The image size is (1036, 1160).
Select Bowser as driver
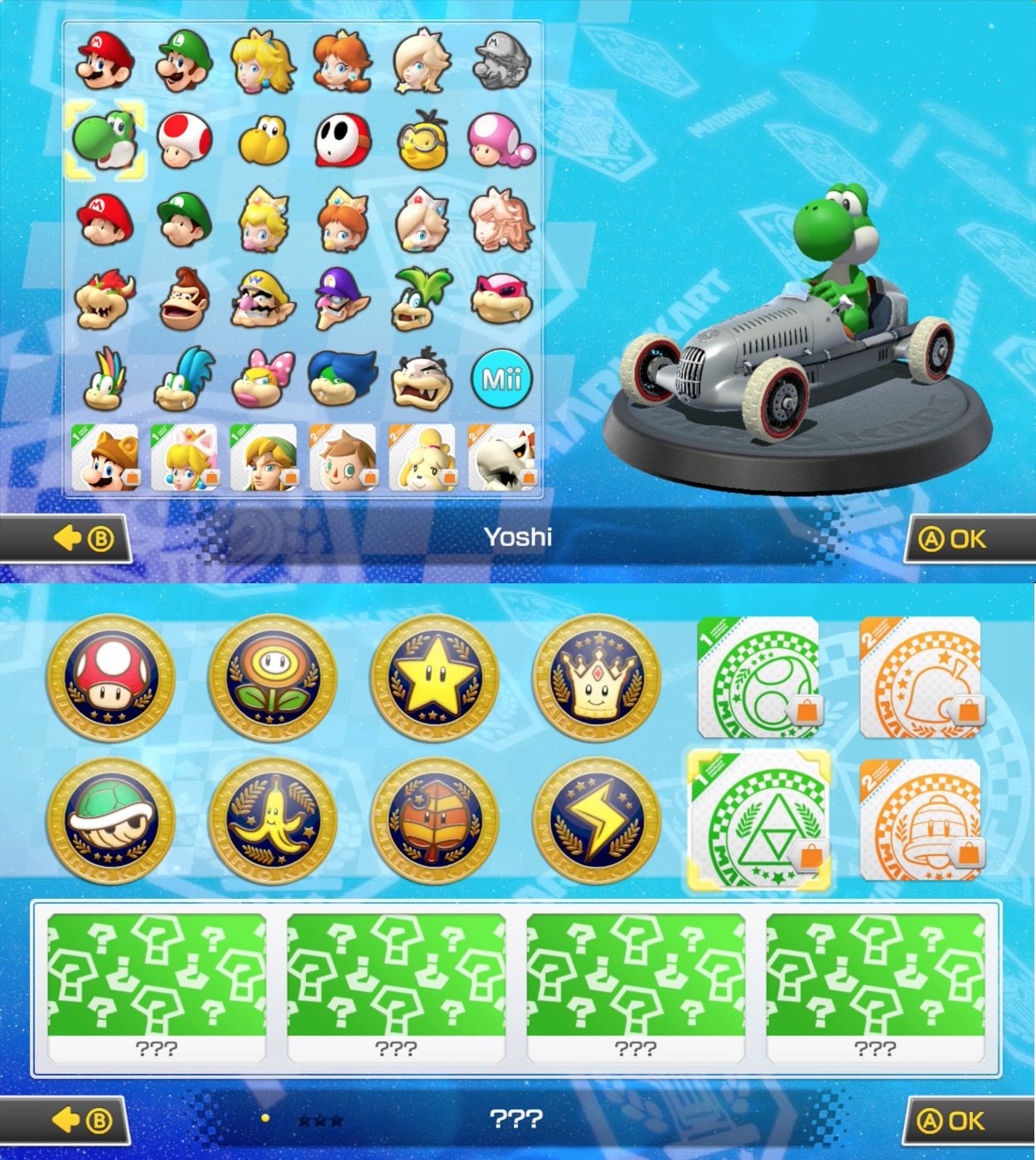[x=105, y=300]
